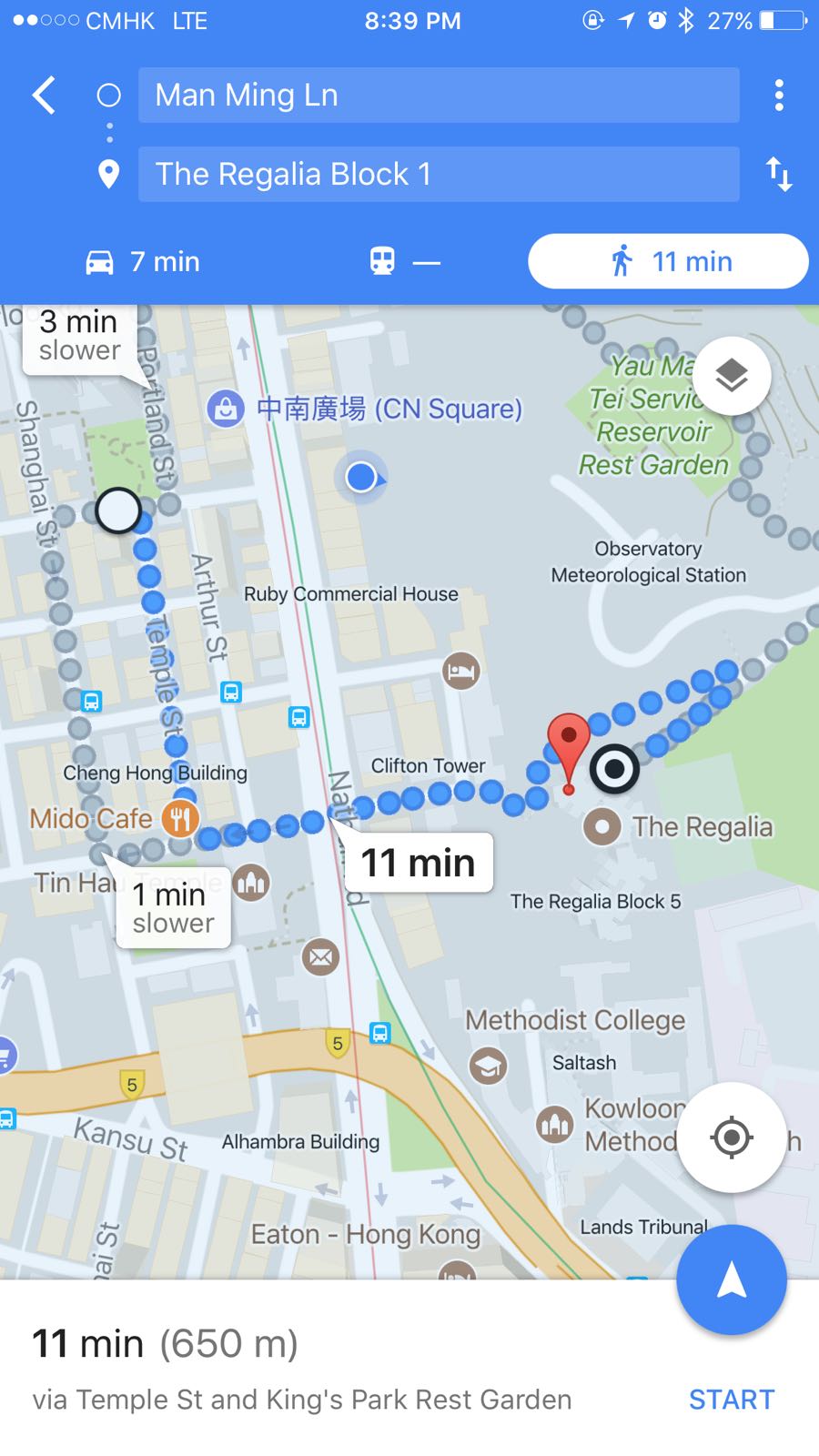The height and width of the screenshot is (1456, 819).
Task: Center map on my location
Action: point(732,1137)
